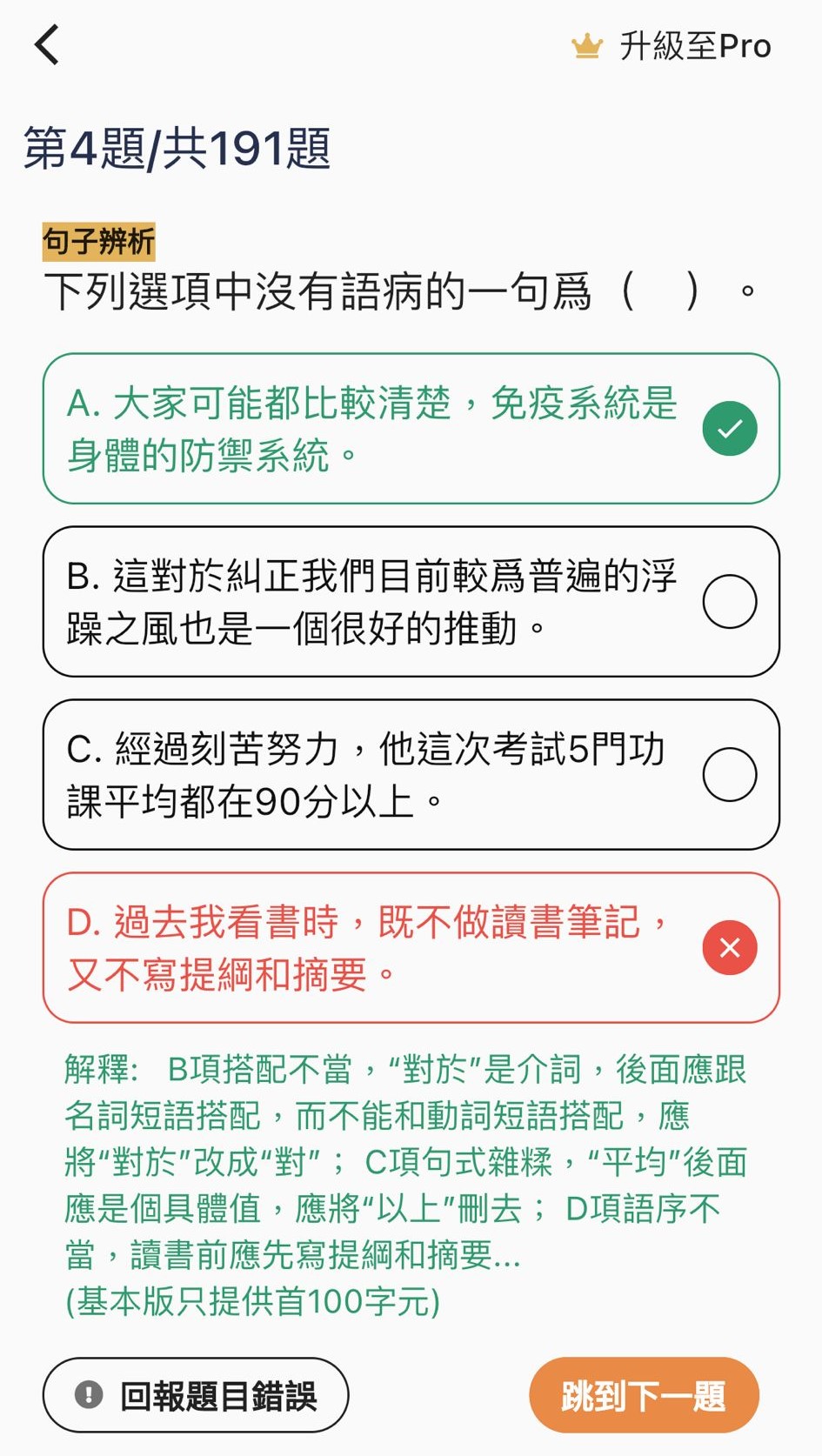Pick answer option C about 考試5門功課
822x1456 pixels.
tap(411, 775)
